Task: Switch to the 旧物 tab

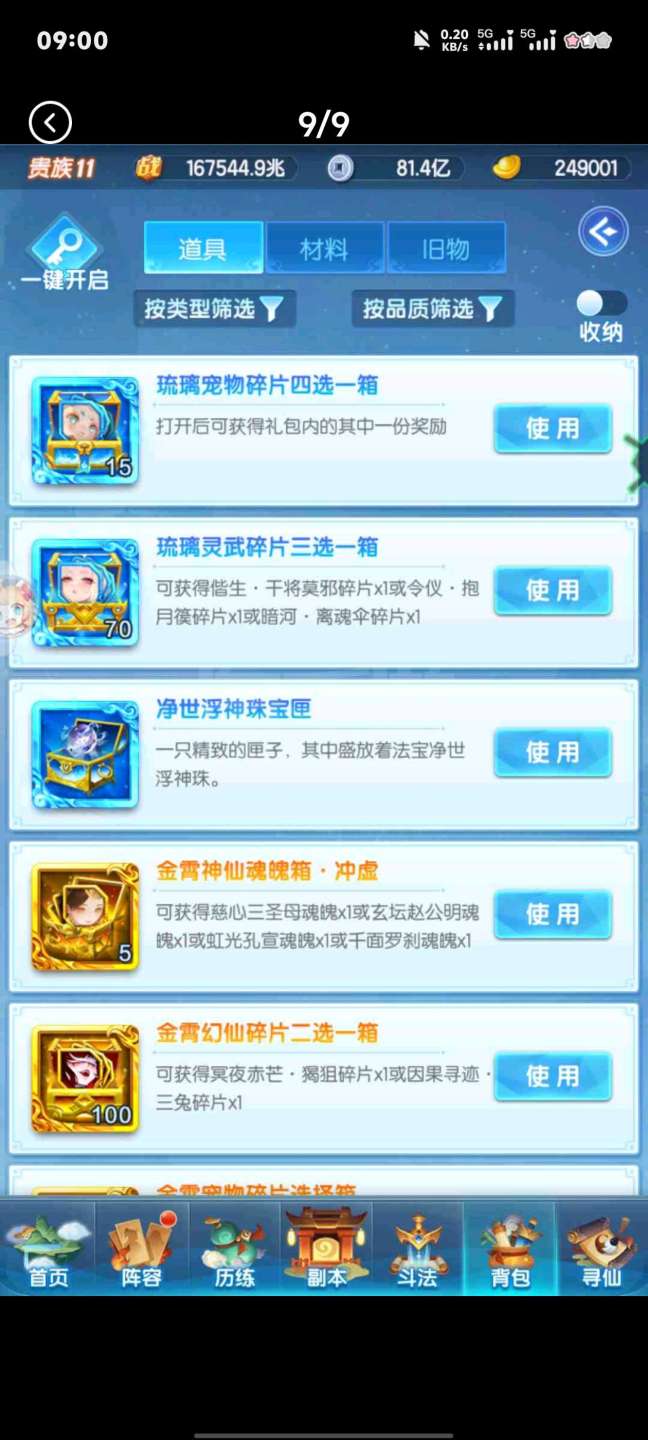Action: coord(446,248)
